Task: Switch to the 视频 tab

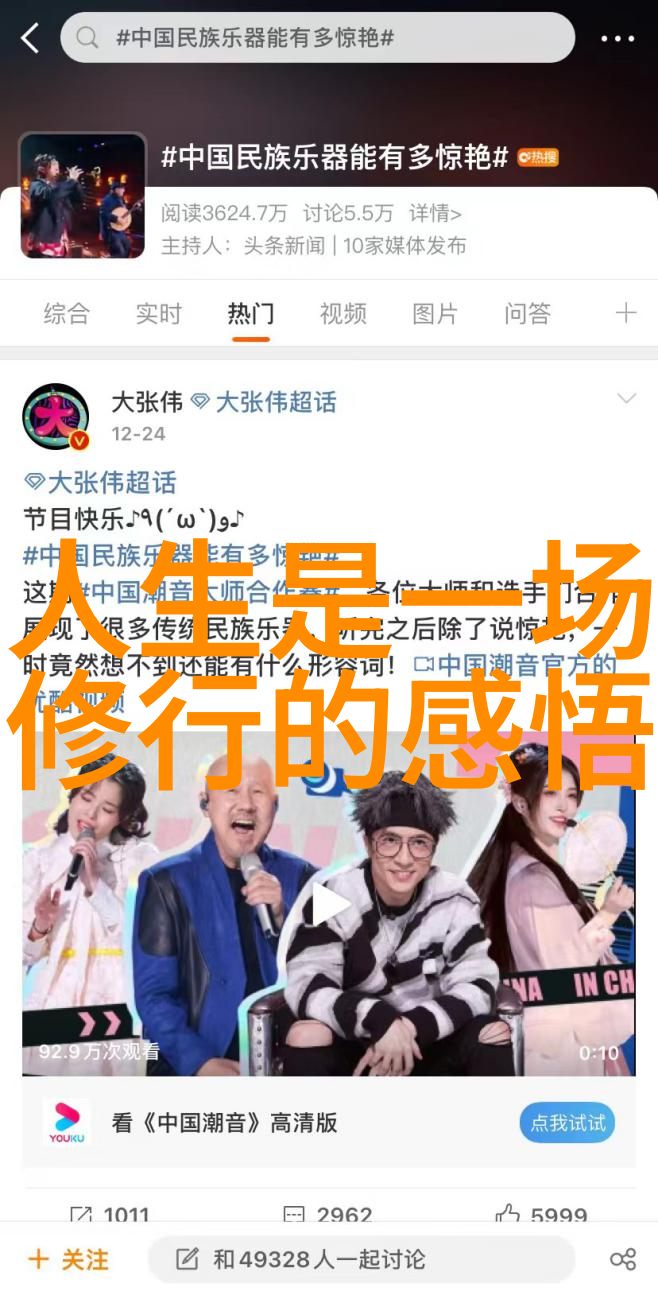Action: 343,314
